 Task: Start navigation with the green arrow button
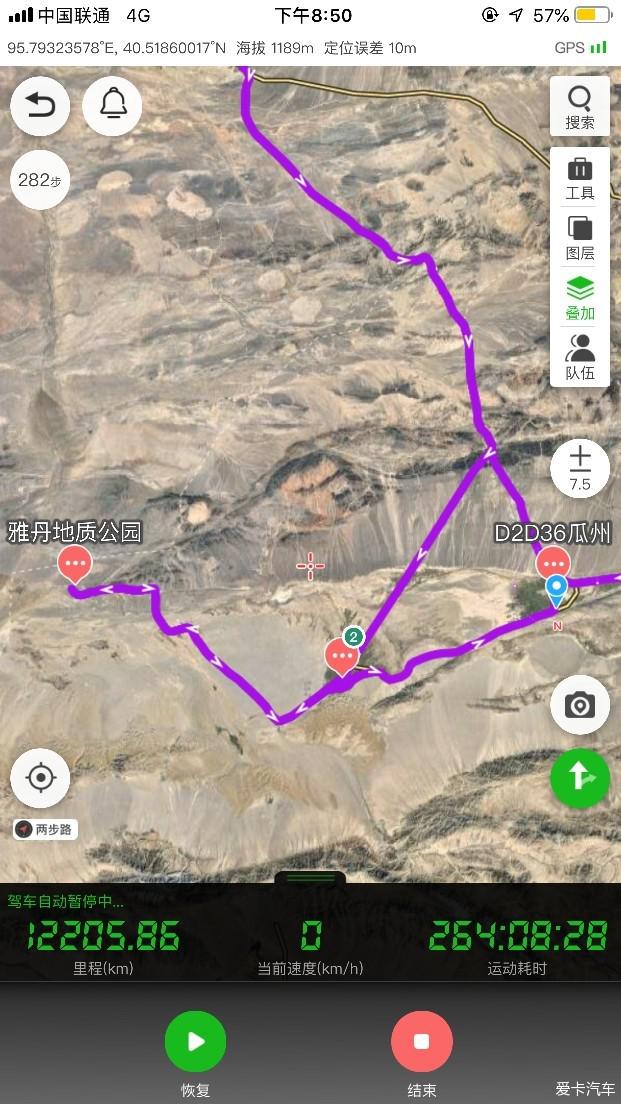[x=580, y=778]
